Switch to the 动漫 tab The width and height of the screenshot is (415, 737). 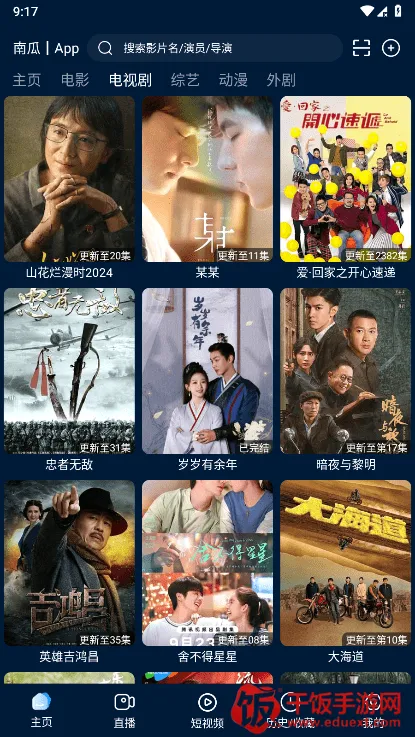(x=233, y=80)
